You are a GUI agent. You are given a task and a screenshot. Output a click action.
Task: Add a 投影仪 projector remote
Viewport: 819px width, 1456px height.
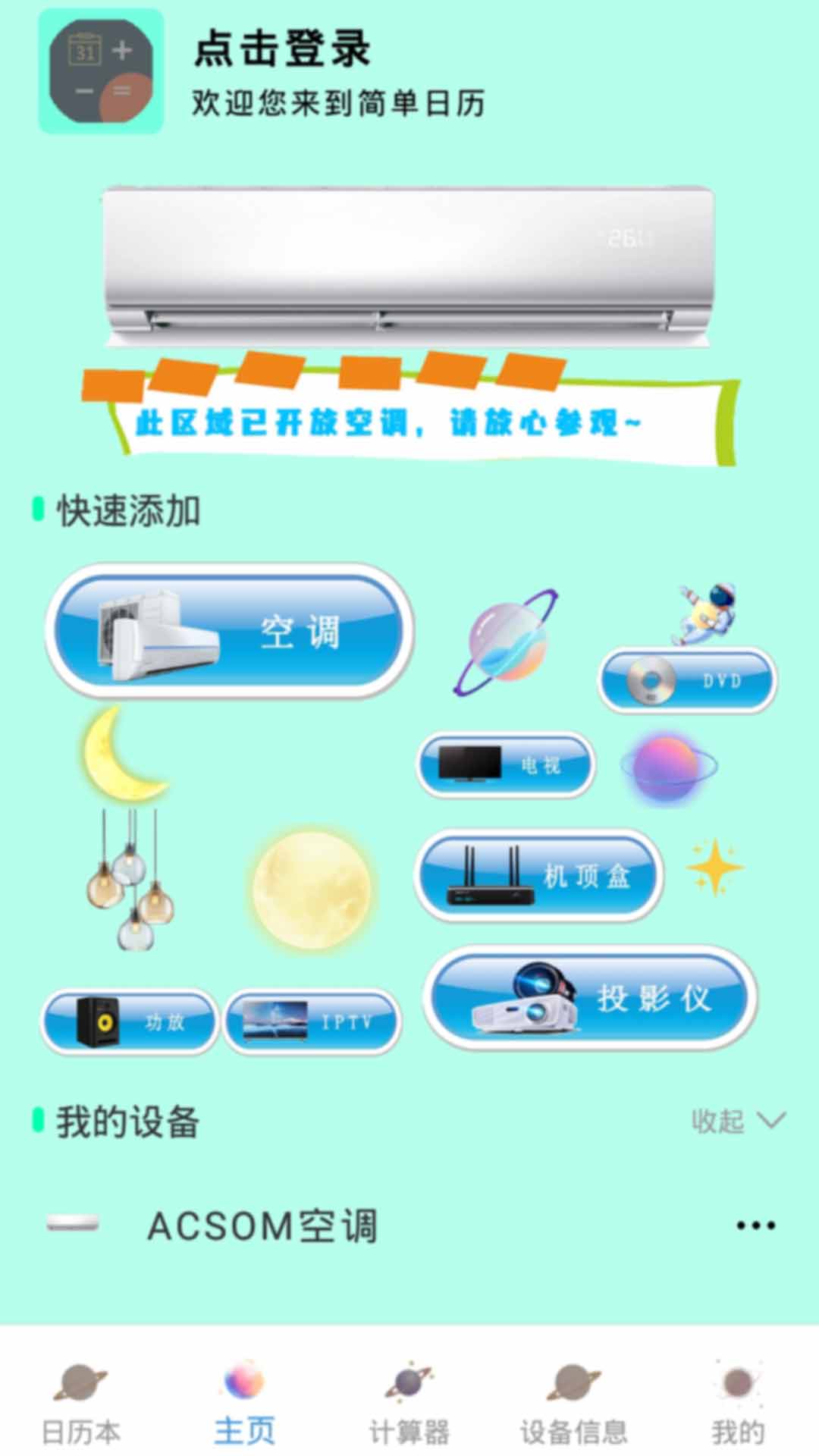tap(590, 998)
